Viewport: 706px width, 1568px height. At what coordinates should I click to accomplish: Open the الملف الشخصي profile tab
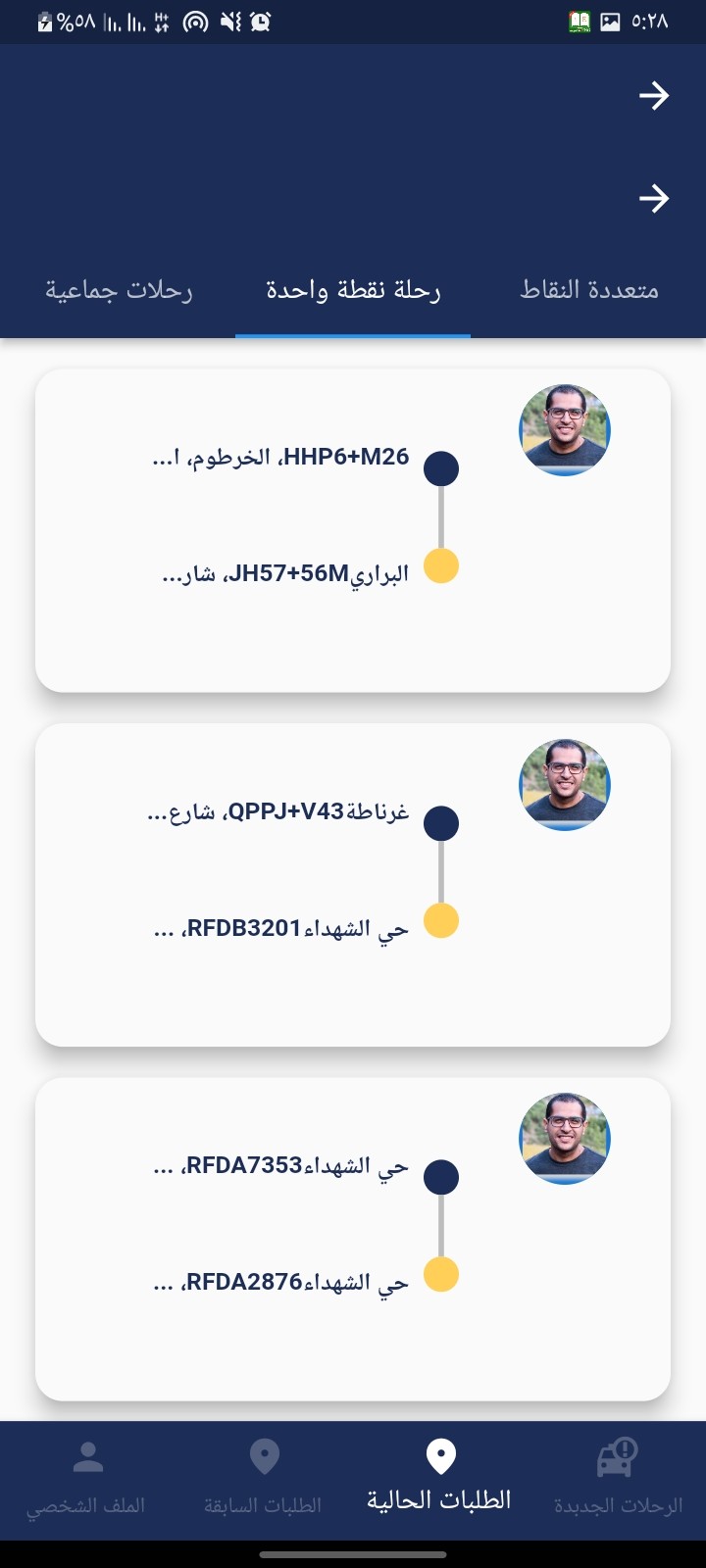(87, 1479)
